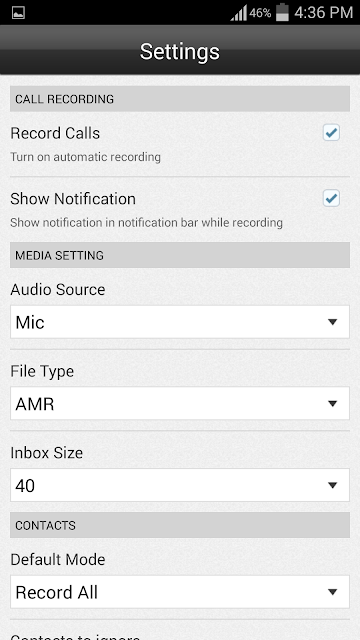Open the Audio Source dropdown showing Mic
The height and width of the screenshot is (640, 360).
(x=180, y=322)
